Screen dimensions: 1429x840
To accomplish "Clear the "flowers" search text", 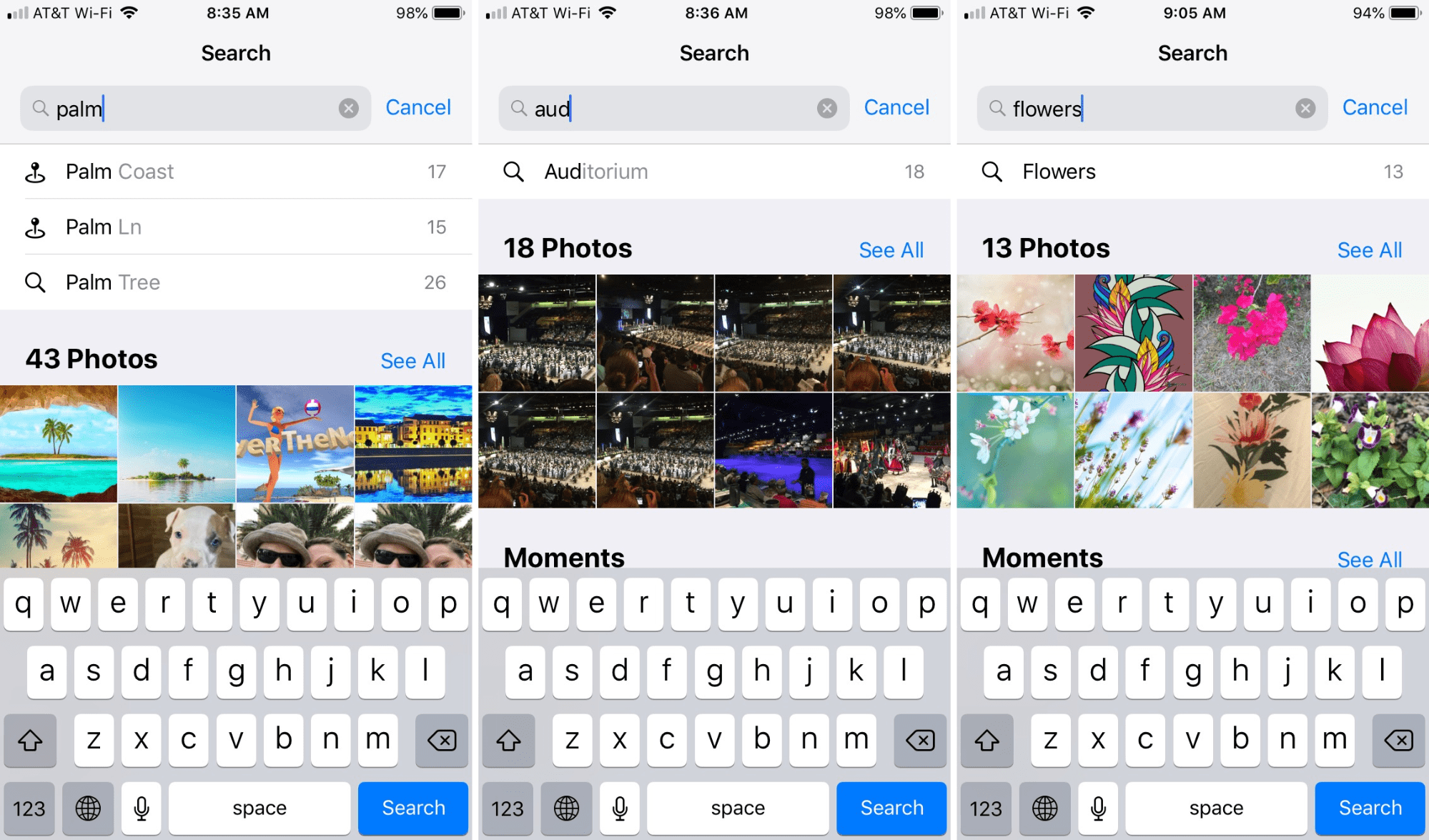I will click(1305, 109).
